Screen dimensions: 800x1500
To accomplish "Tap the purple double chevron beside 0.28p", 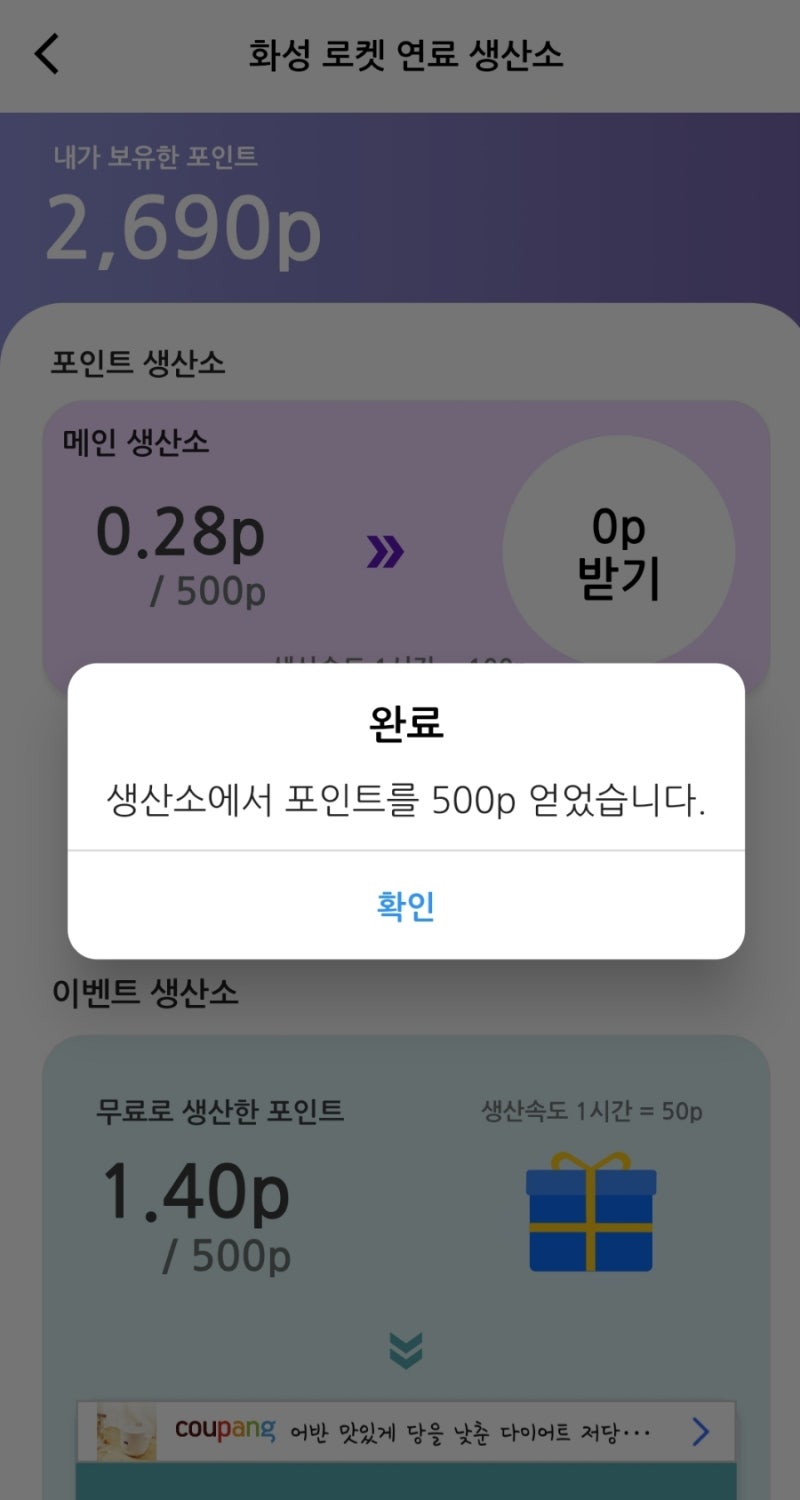I will click(x=386, y=550).
